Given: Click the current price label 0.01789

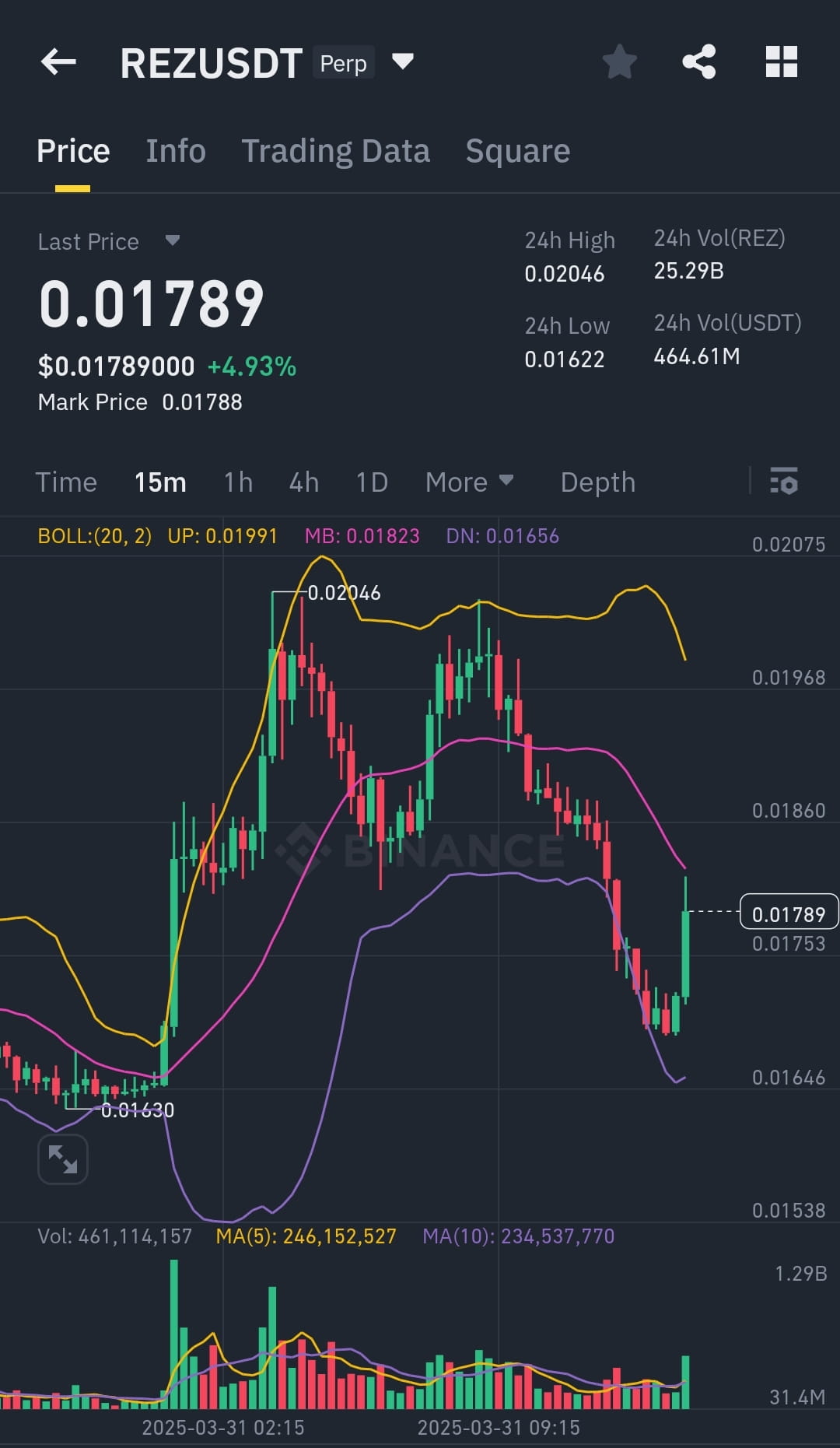Looking at the screenshot, I should (789, 913).
